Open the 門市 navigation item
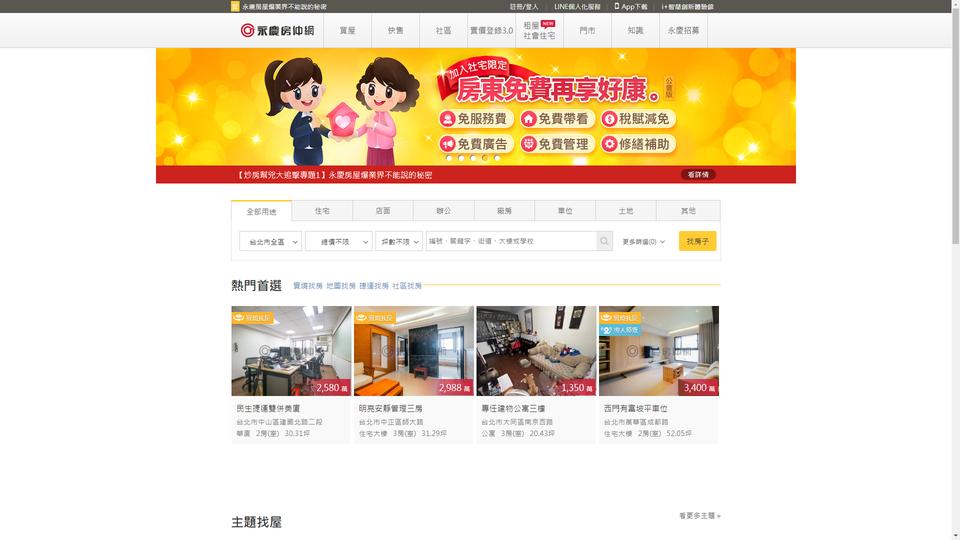Viewport: 960px width, 540px height. [587, 30]
